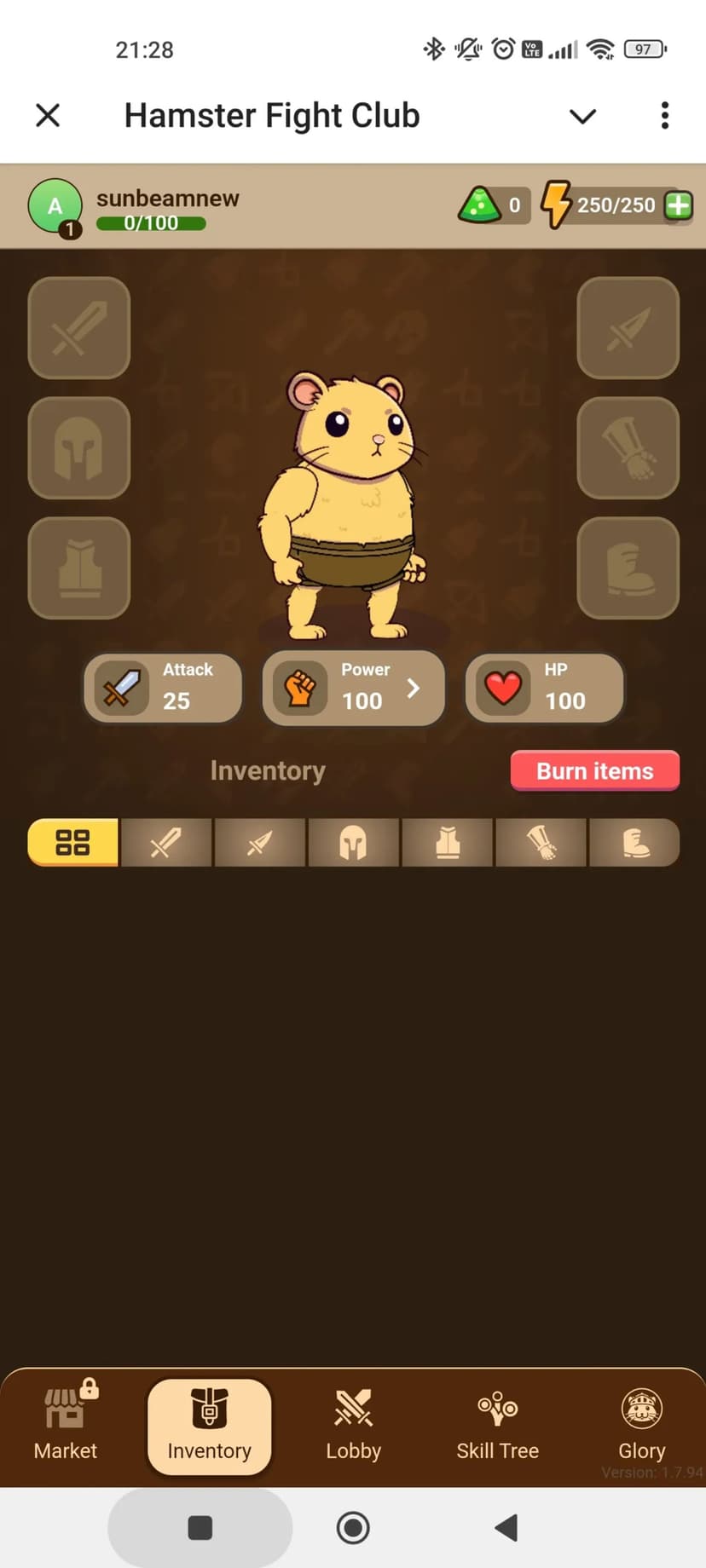Open the sunbeamnew profile avatar
This screenshot has height=1568, width=706.
pos(55,206)
